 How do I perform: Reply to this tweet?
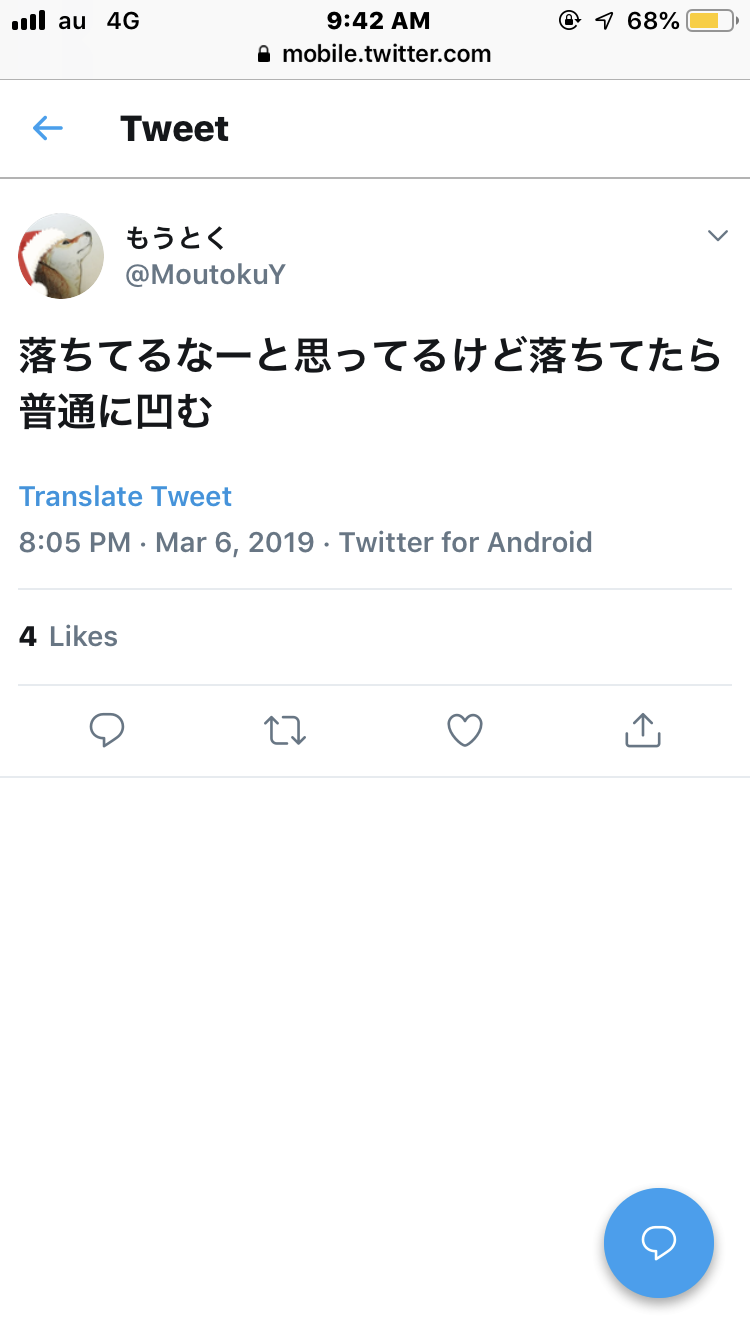[107, 731]
